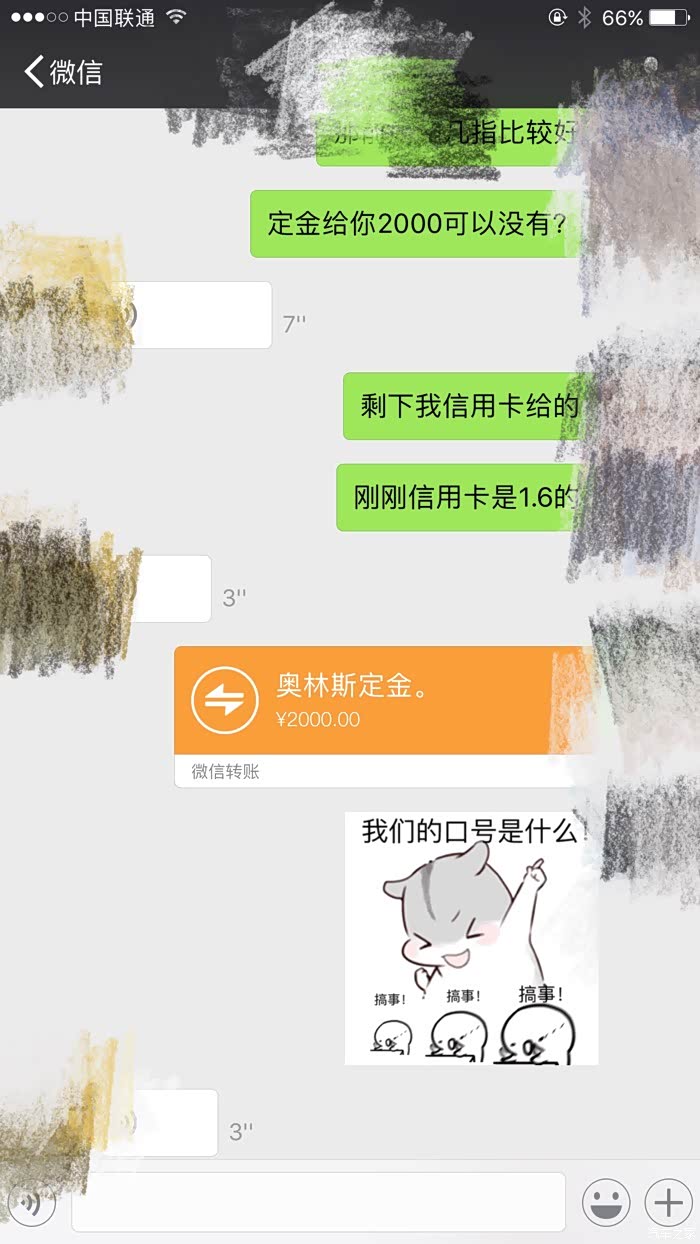This screenshot has width=700, height=1244.
Task: View the 我们的口号是什么 sticker image
Action: (471, 938)
